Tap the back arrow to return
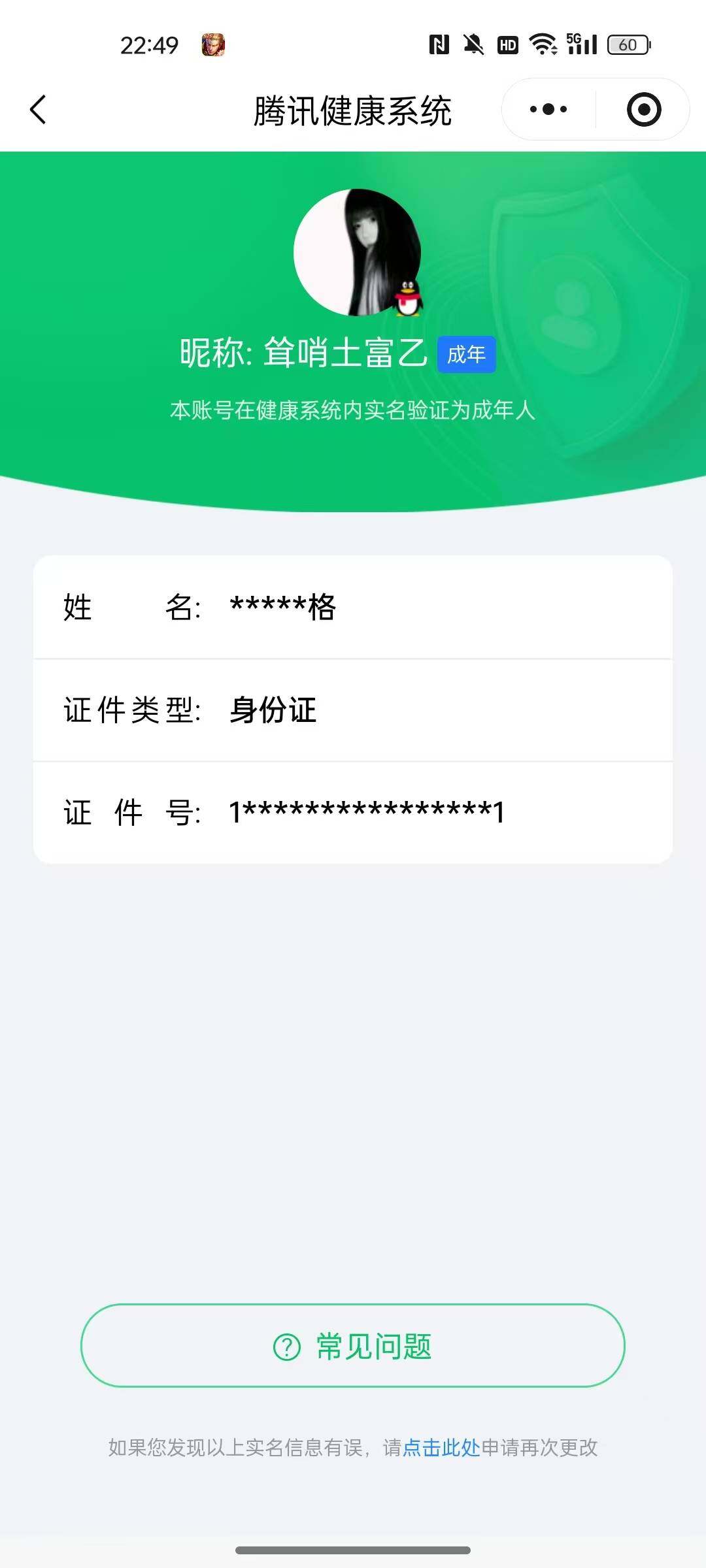This screenshot has height=1568, width=706. click(37, 110)
